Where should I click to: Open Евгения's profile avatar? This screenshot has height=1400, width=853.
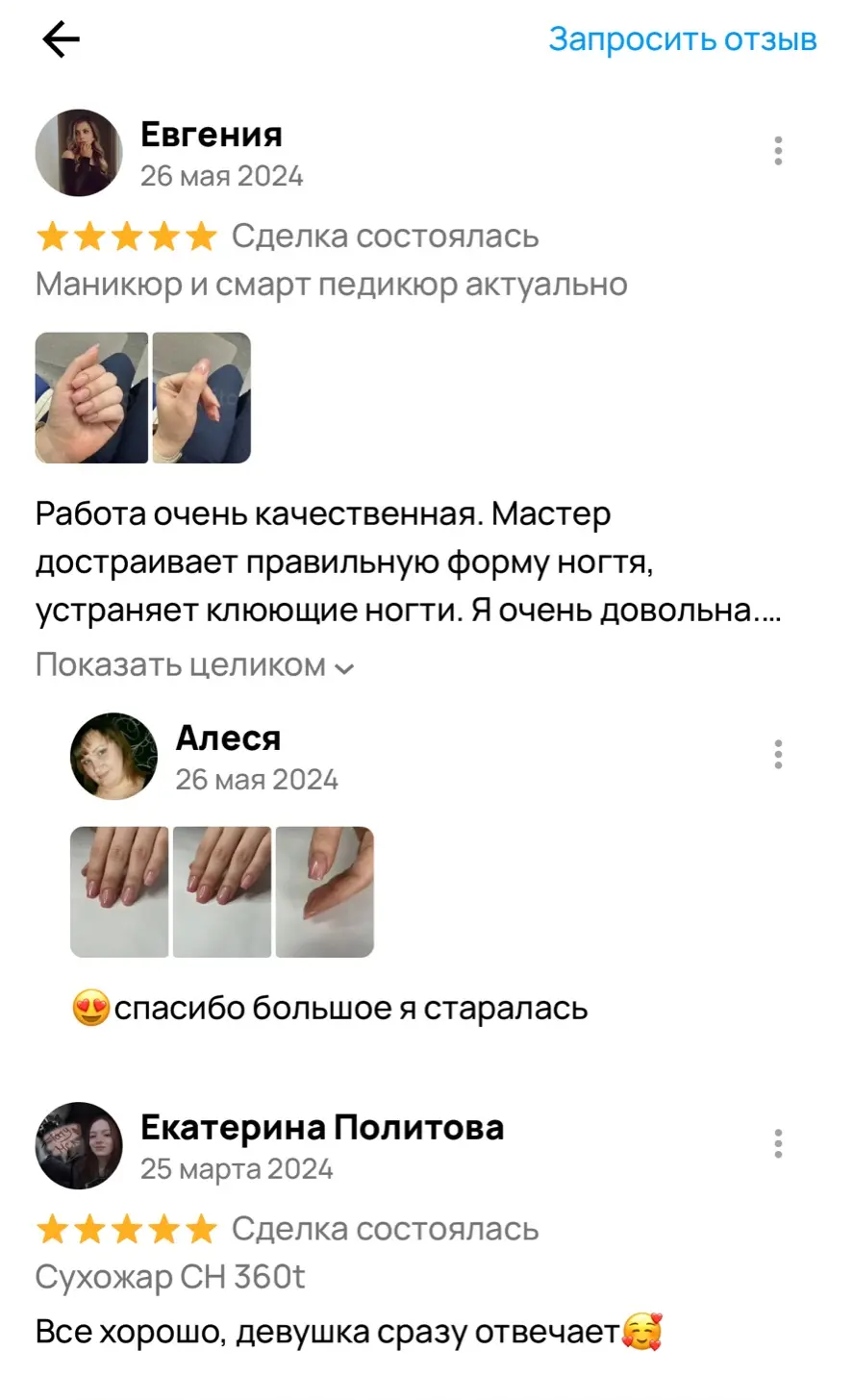pos(79,152)
